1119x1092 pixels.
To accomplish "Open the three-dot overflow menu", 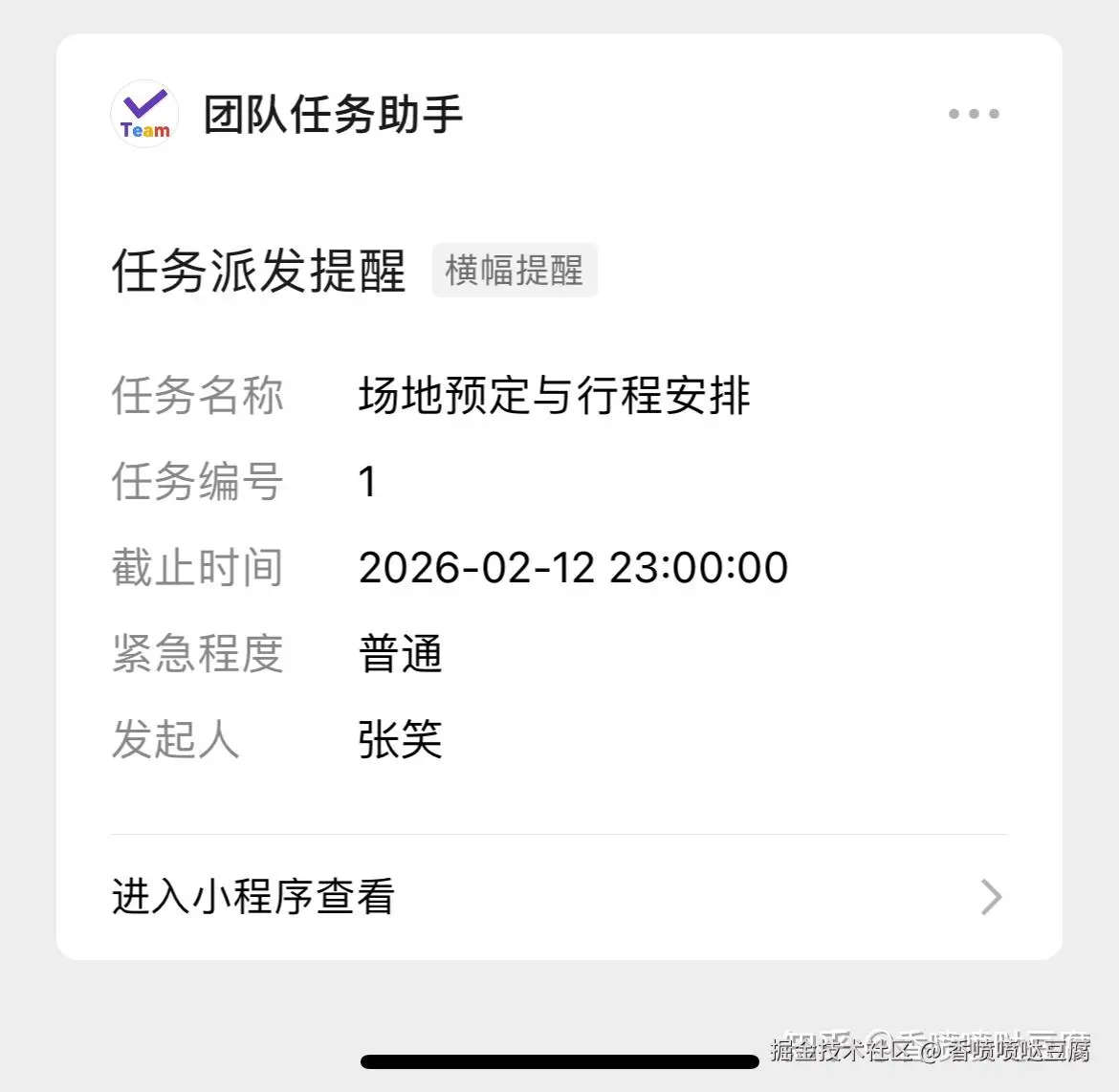I will [973, 114].
